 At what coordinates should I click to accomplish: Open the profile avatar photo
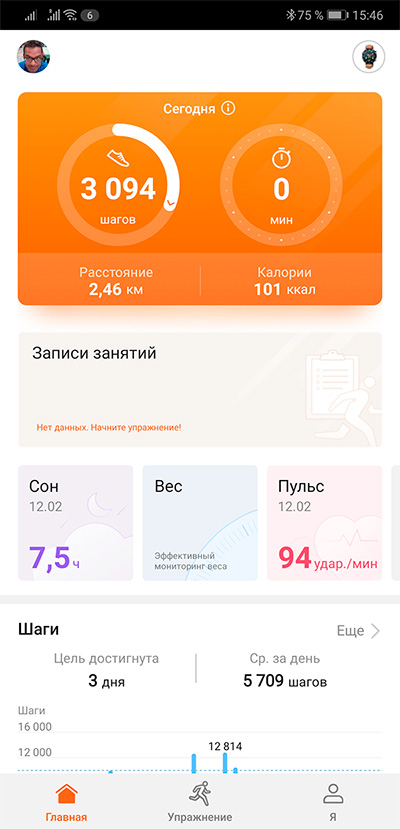[33, 57]
